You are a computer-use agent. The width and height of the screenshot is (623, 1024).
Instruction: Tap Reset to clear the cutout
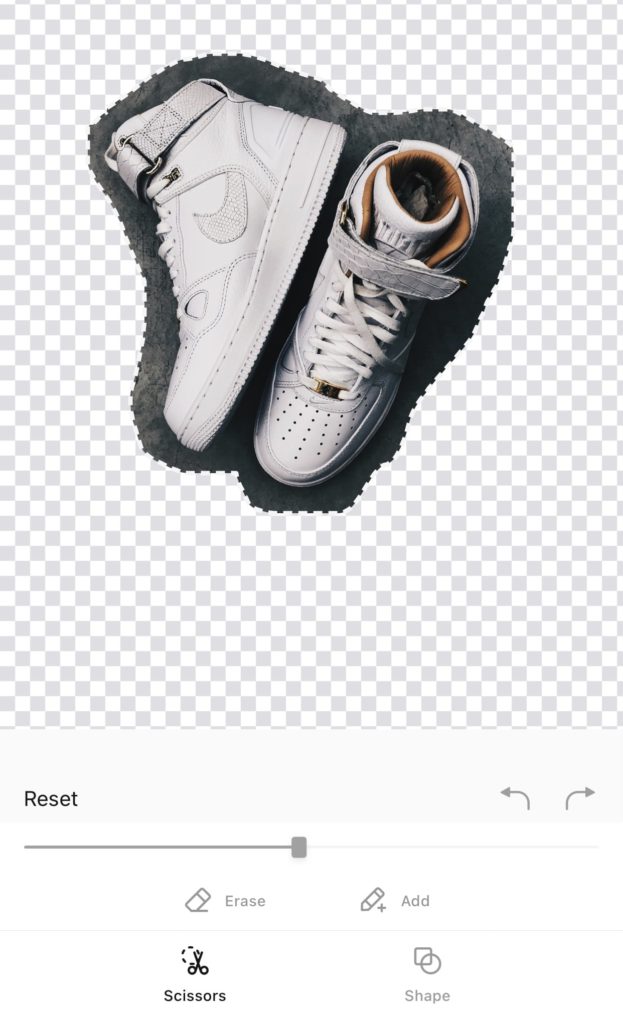(x=51, y=798)
